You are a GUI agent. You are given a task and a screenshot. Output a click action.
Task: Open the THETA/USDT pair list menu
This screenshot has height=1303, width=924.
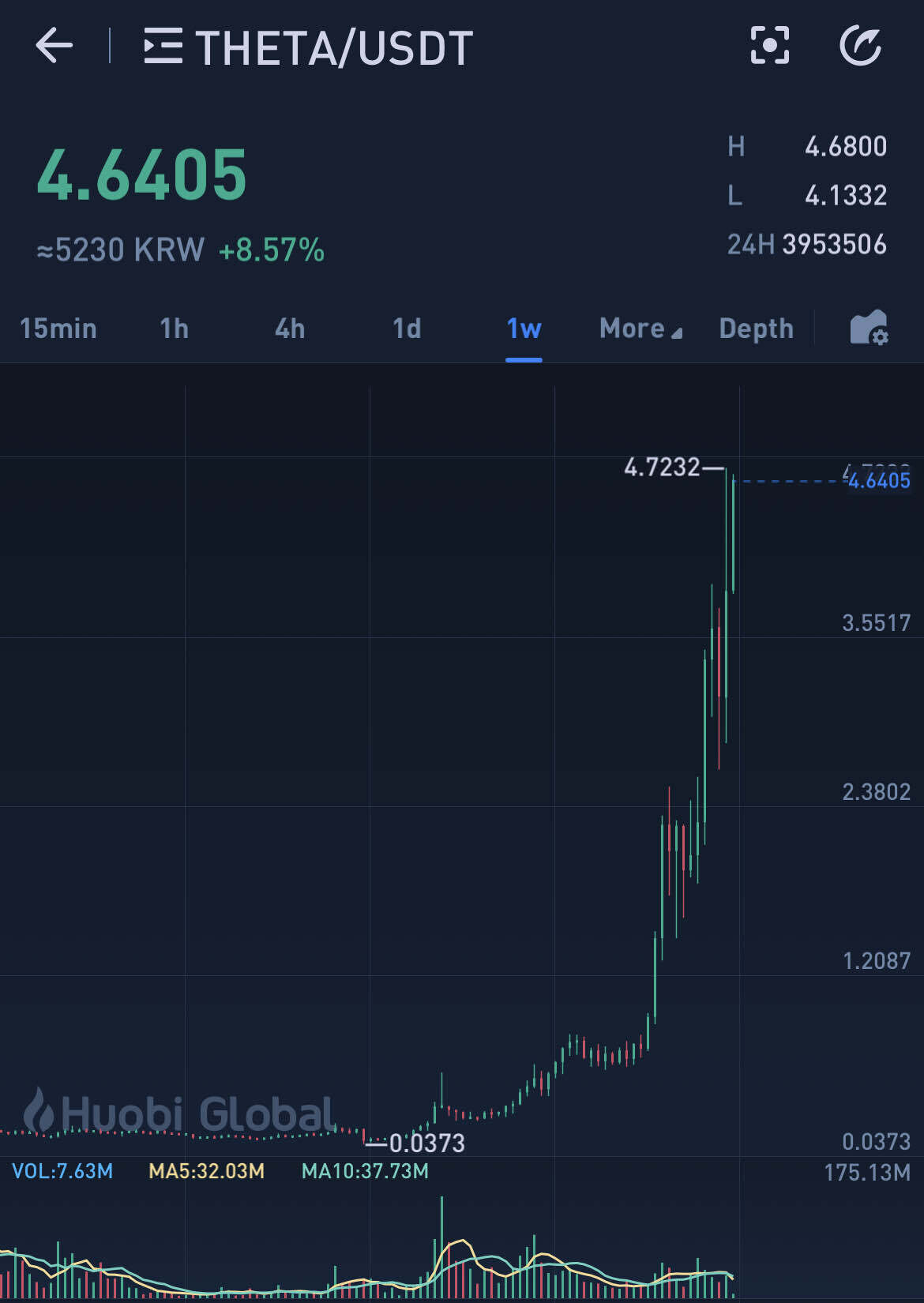tap(163, 46)
